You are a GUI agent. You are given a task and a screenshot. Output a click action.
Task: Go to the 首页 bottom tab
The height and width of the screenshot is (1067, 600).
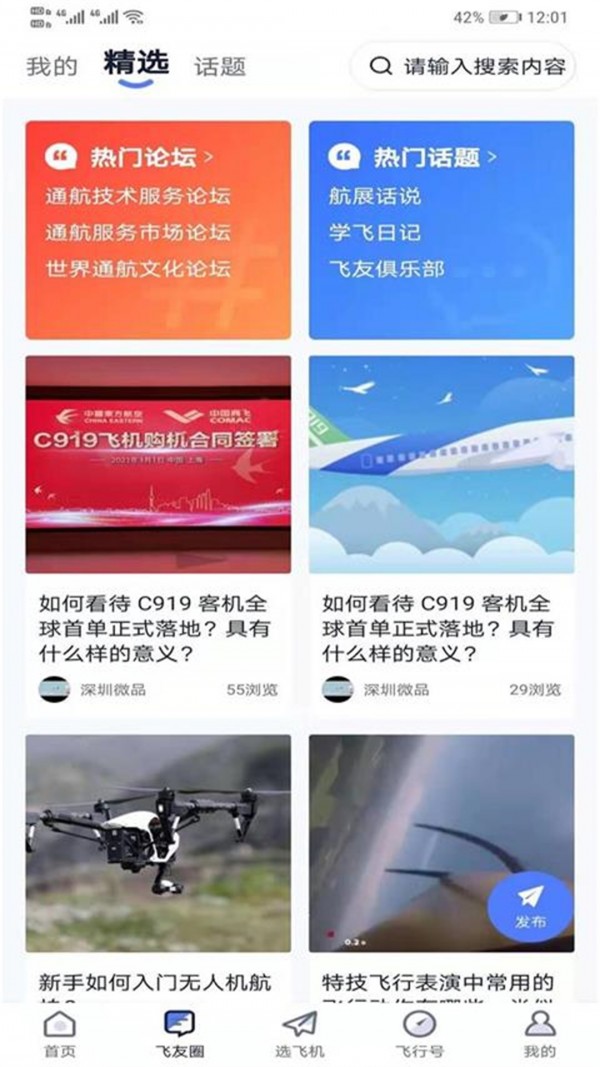click(60, 1034)
